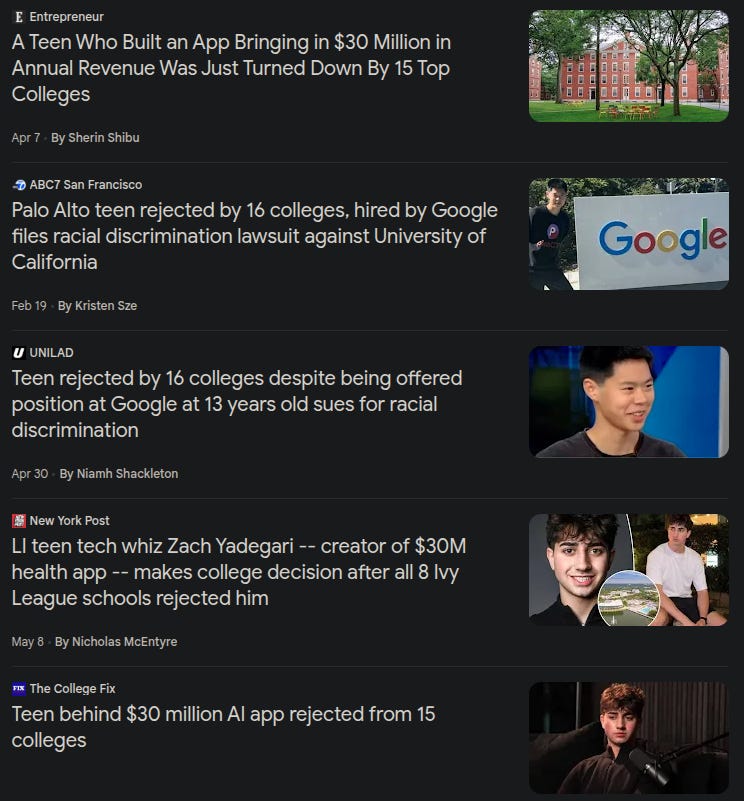Open ABC7 San Francisco's Palo Alto teen lawsuit story
Screen dimensions: 744x801
tap(254, 236)
